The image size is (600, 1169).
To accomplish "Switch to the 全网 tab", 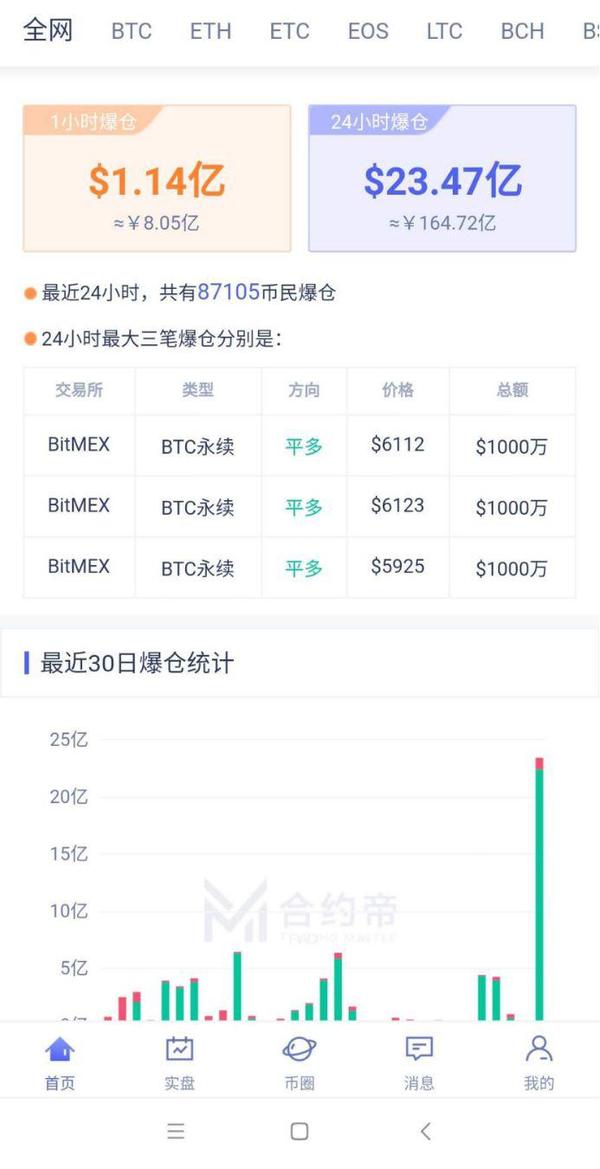I will [x=47, y=30].
